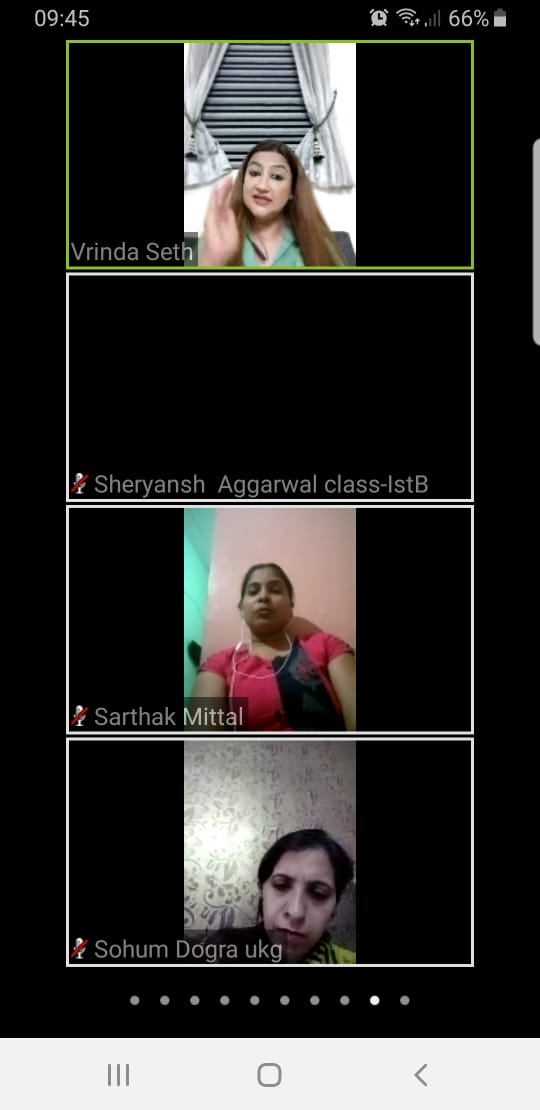Viewport: 540px width, 1110px height.
Task: Go back using the system back button
Action: pyautogui.click(x=421, y=1075)
